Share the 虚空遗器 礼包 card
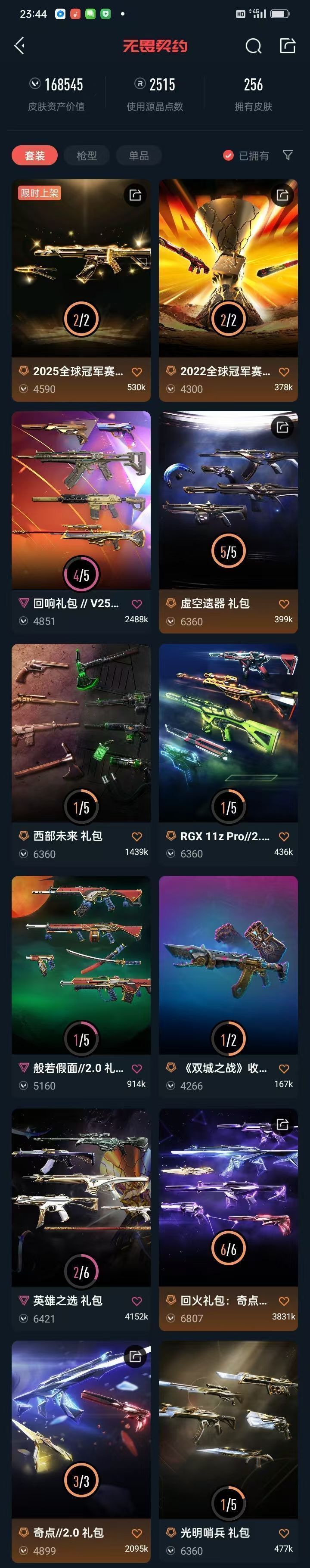The image size is (310, 1568). [x=282, y=427]
